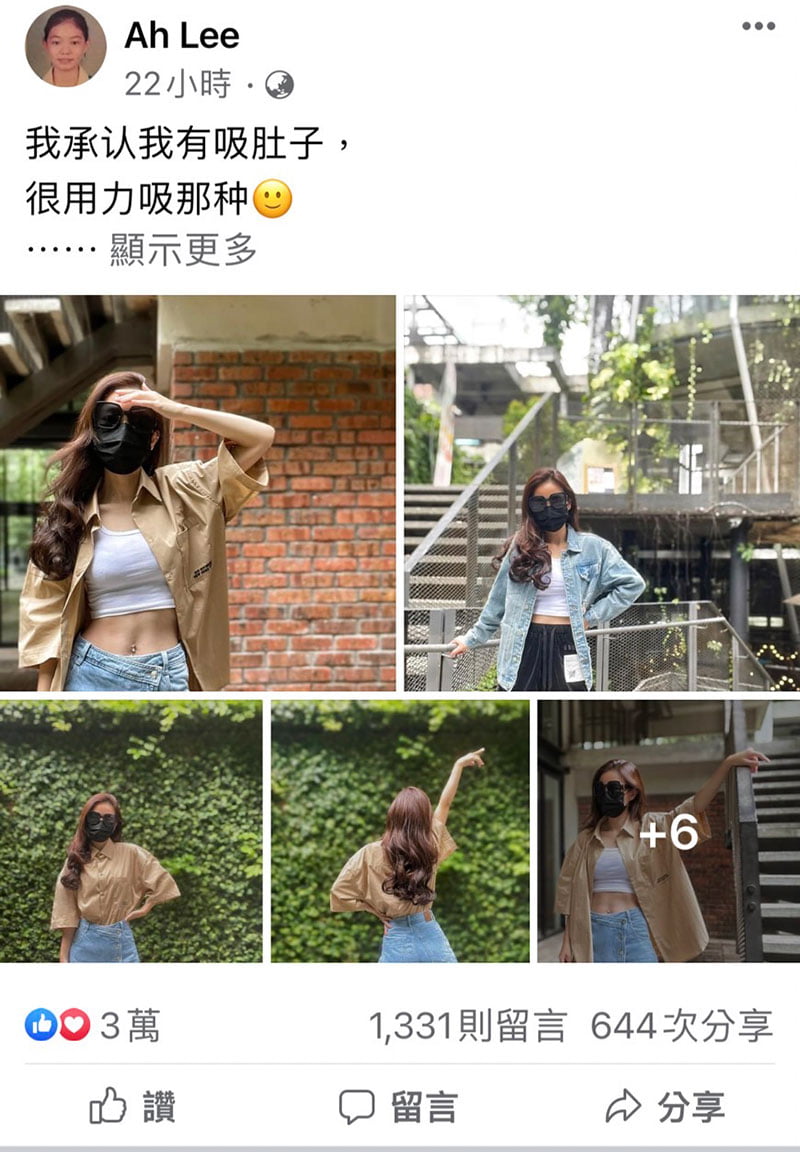
Task: Open the front-facing photo against ivy wall
Action: coord(131,831)
